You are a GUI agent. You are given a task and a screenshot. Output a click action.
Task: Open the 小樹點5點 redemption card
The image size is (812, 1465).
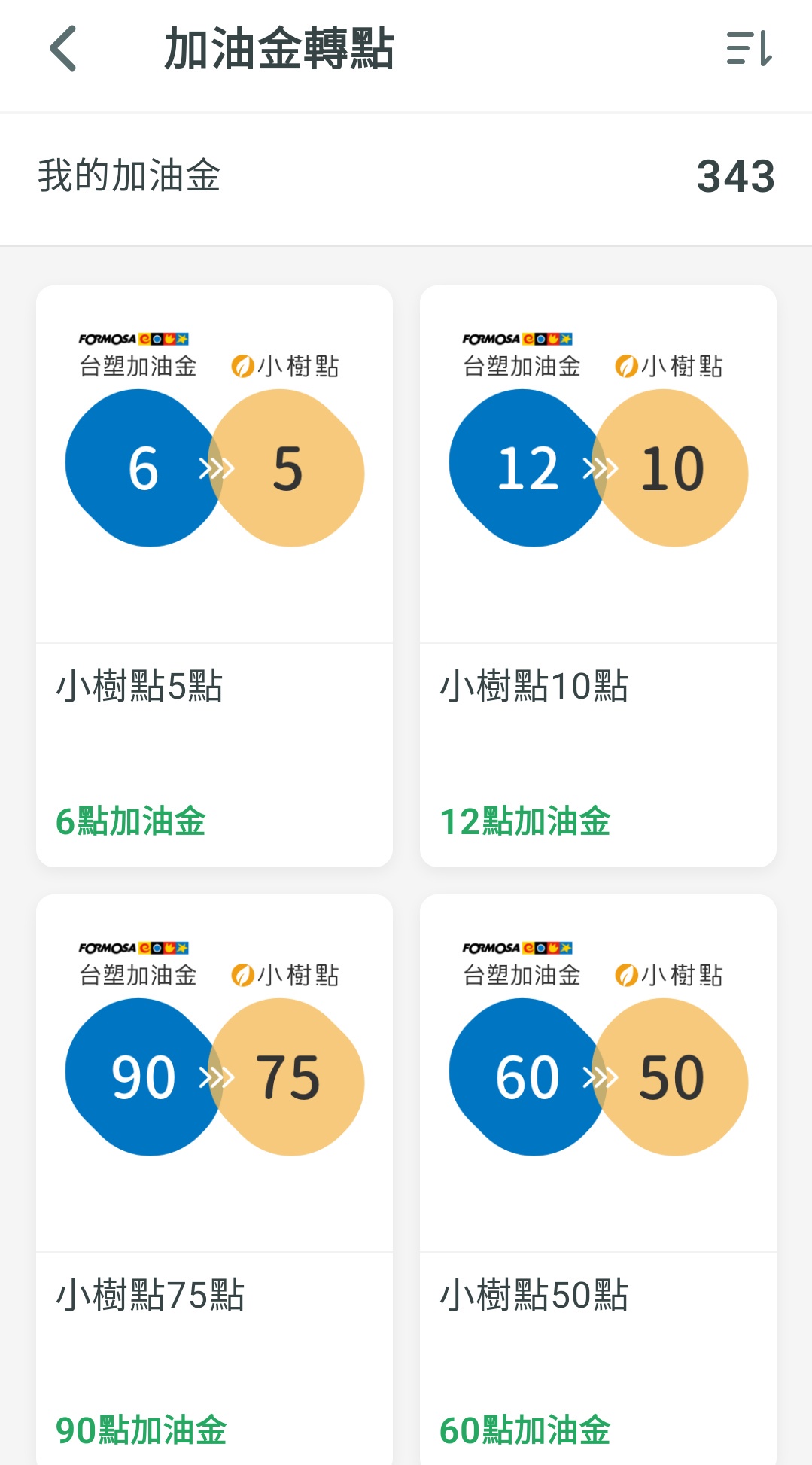(x=214, y=576)
